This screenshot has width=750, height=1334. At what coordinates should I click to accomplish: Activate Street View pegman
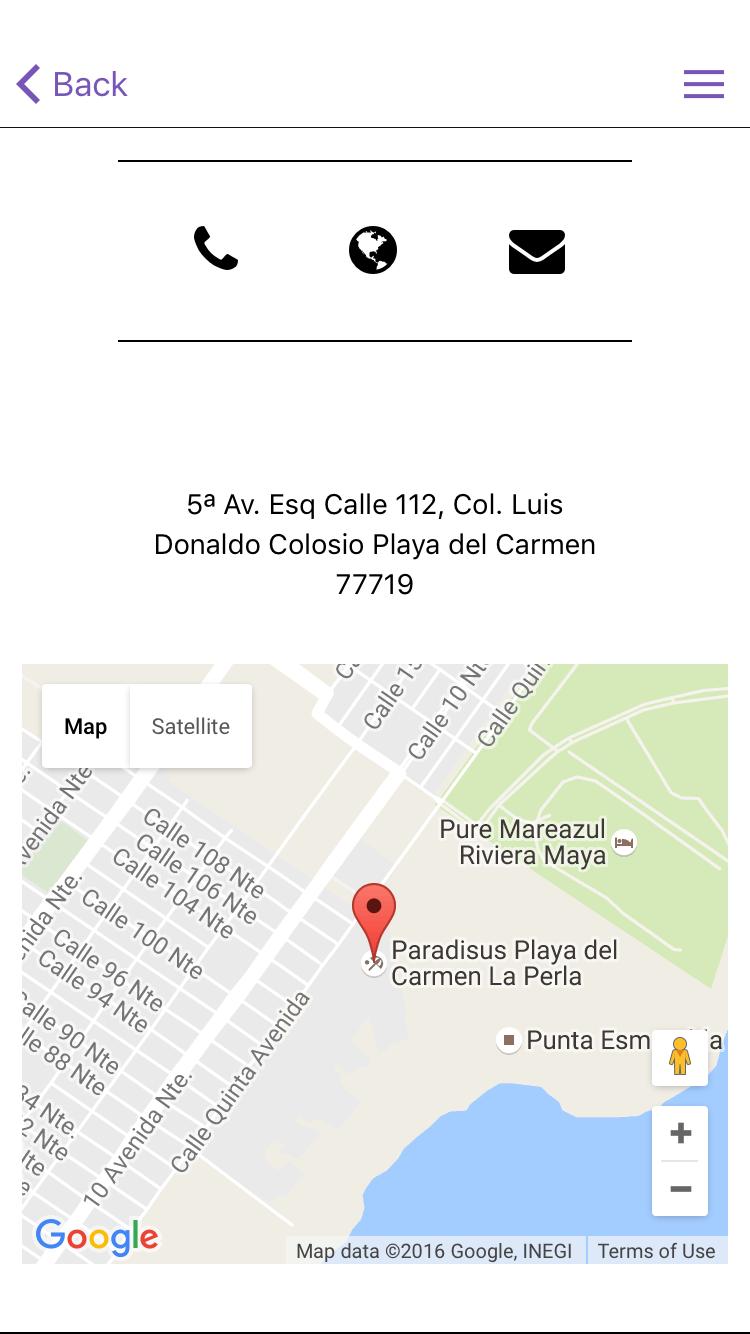click(x=680, y=1057)
